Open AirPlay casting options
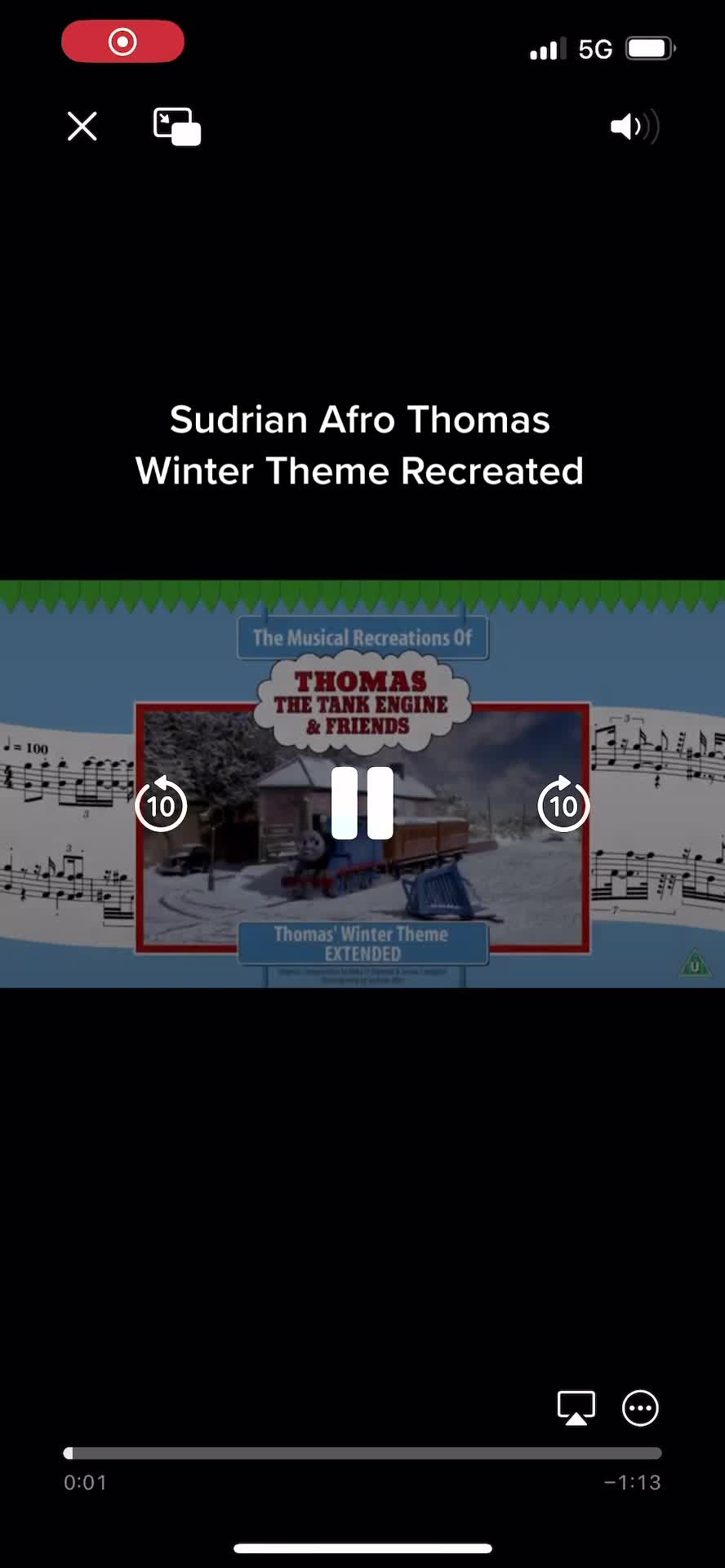Viewport: 725px width, 1568px height. pyautogui.click(x=576, y=1408)
